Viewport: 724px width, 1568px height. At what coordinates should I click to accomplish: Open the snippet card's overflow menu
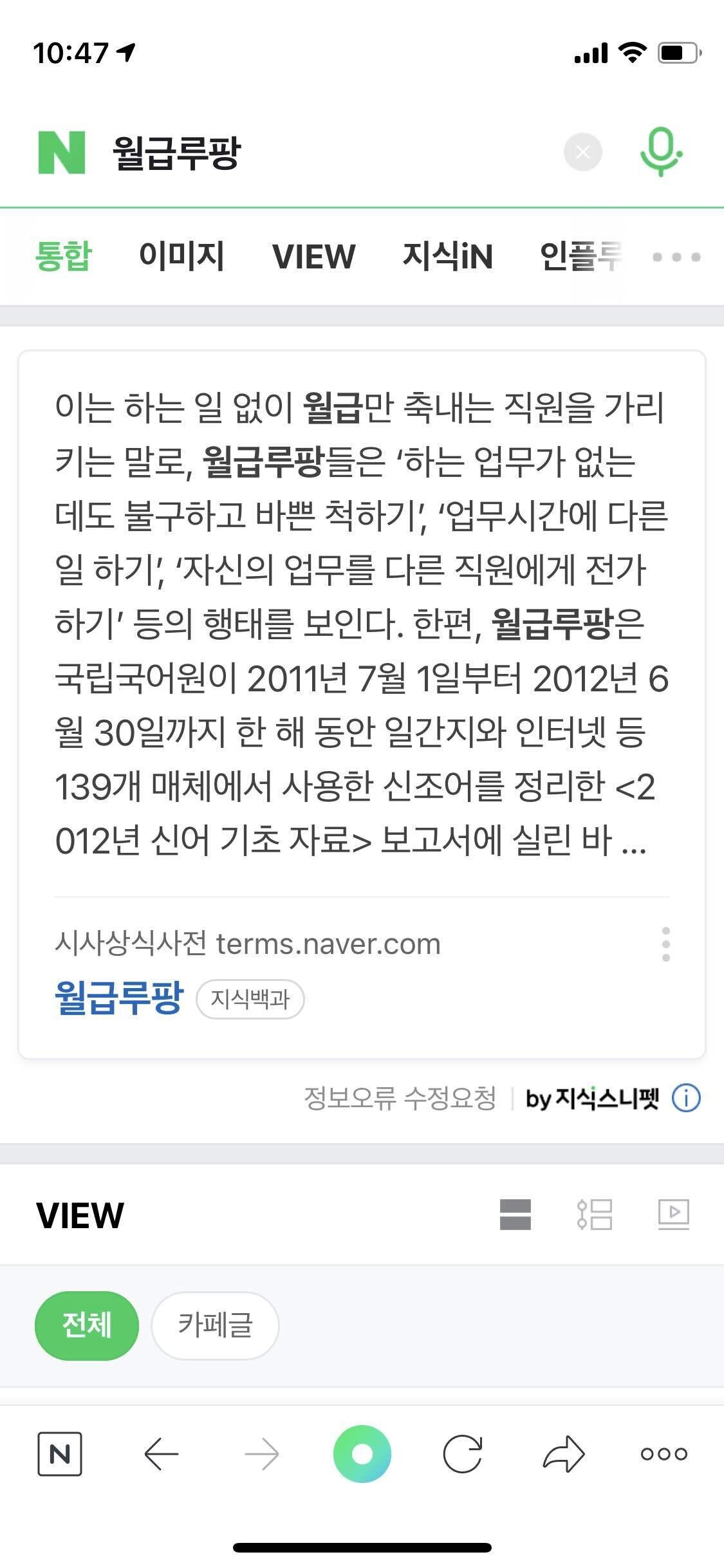click(x=666, y=944)
